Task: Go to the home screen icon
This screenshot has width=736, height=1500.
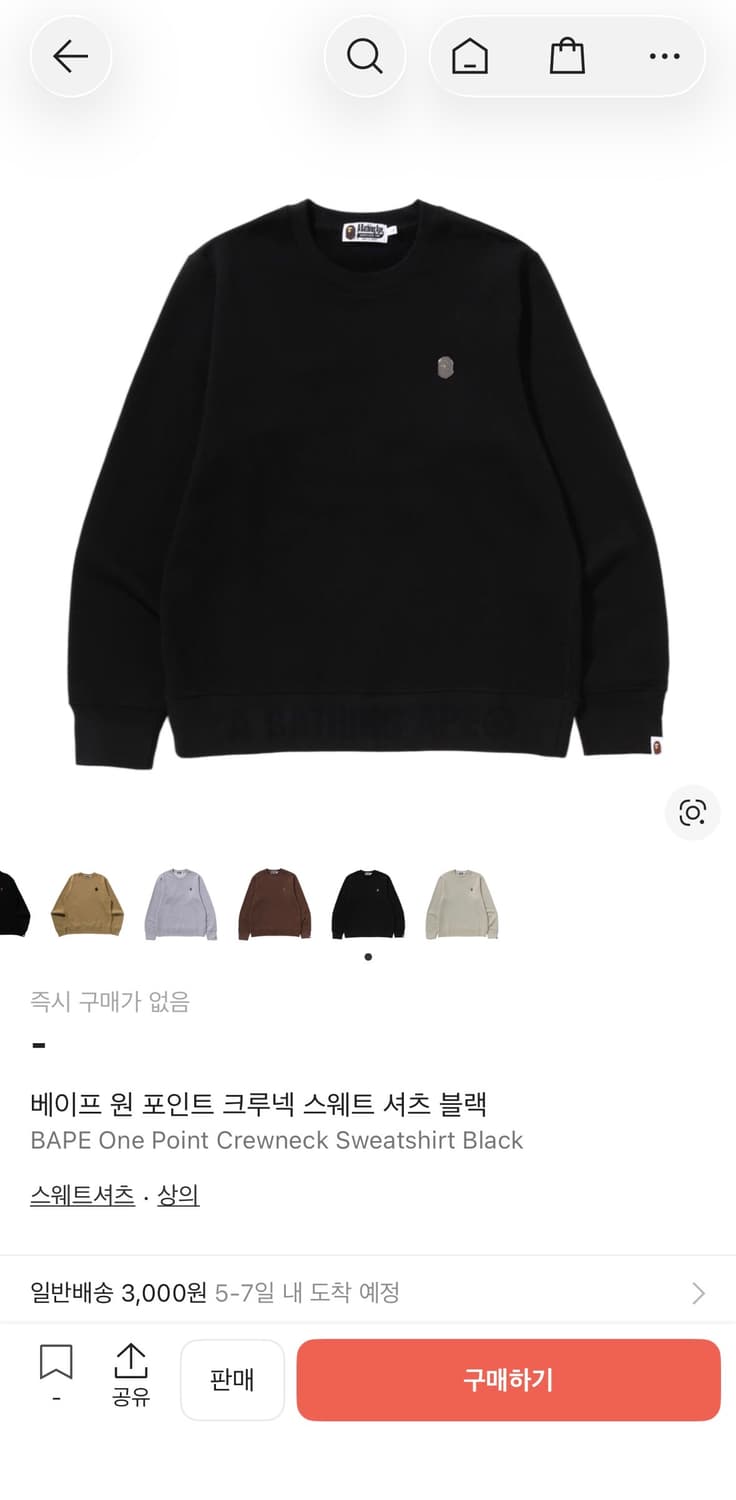Action: click(469, 56)
